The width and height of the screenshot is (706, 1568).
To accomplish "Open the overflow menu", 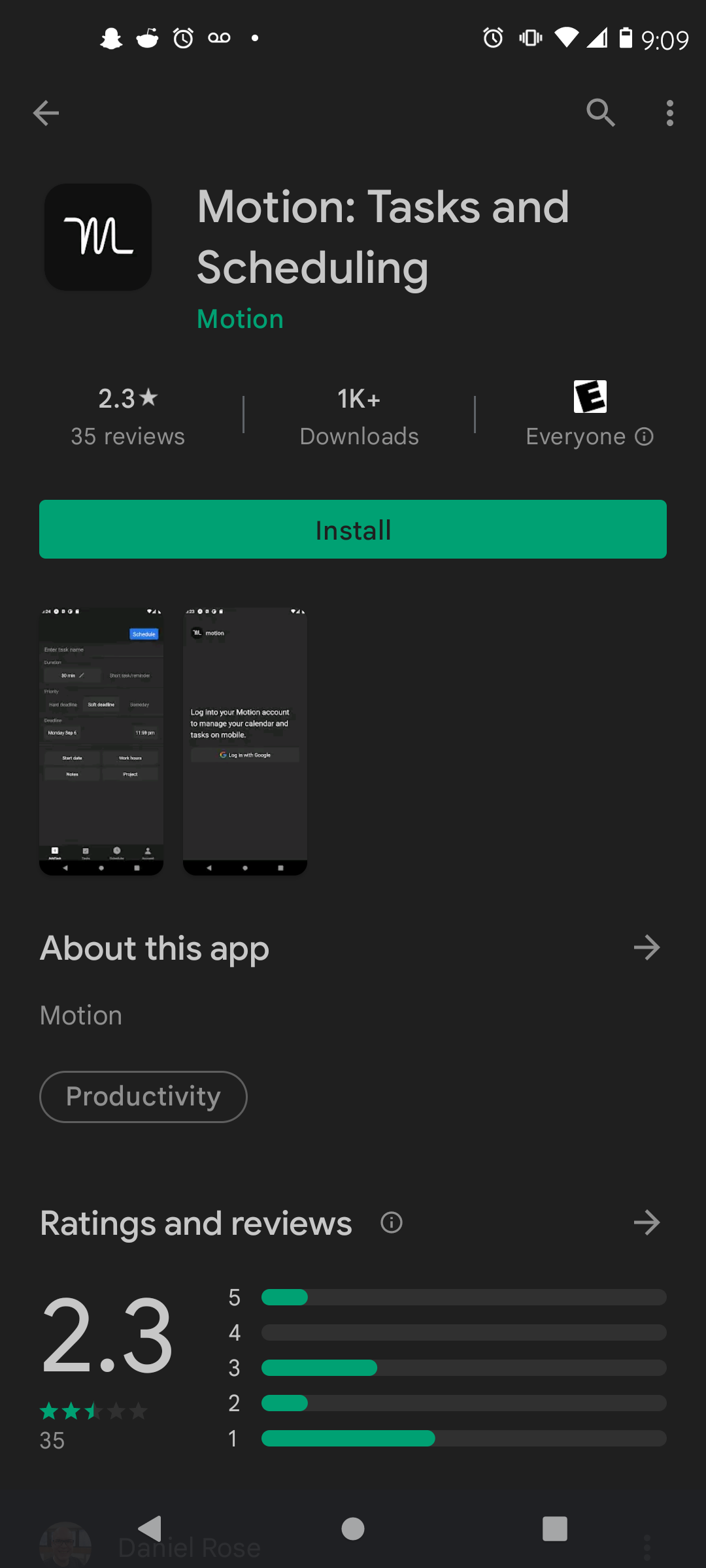I will (669, 113).
